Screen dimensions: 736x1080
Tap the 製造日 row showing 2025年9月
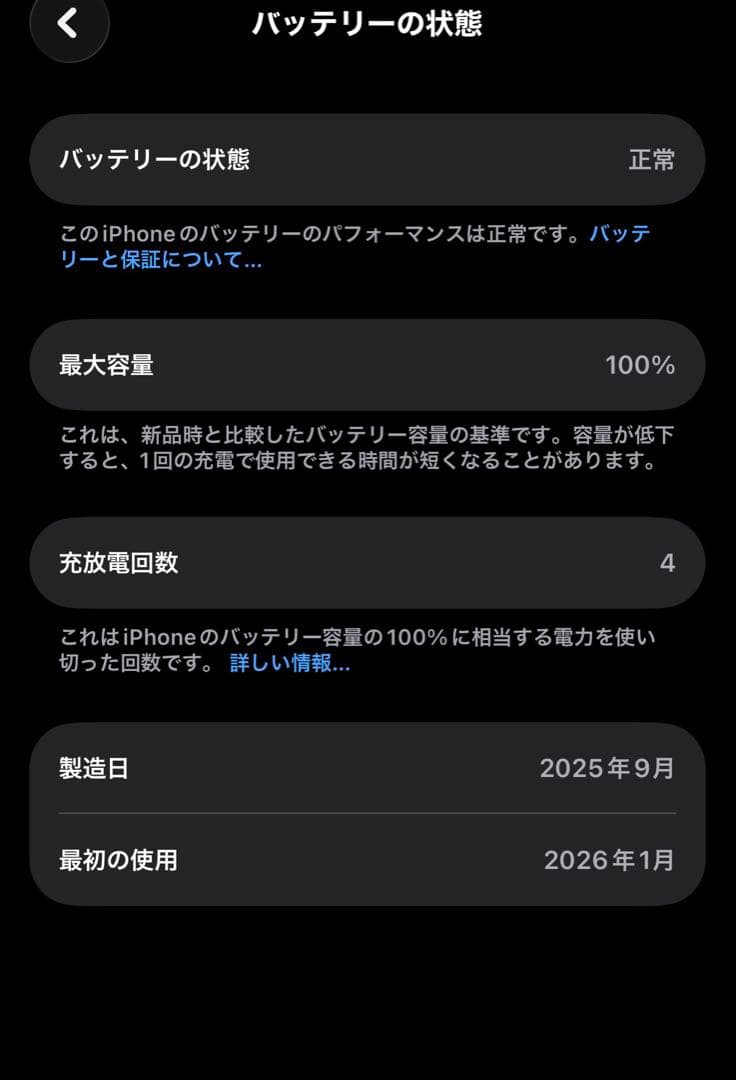pyautogui.click(x=368, y=767)
